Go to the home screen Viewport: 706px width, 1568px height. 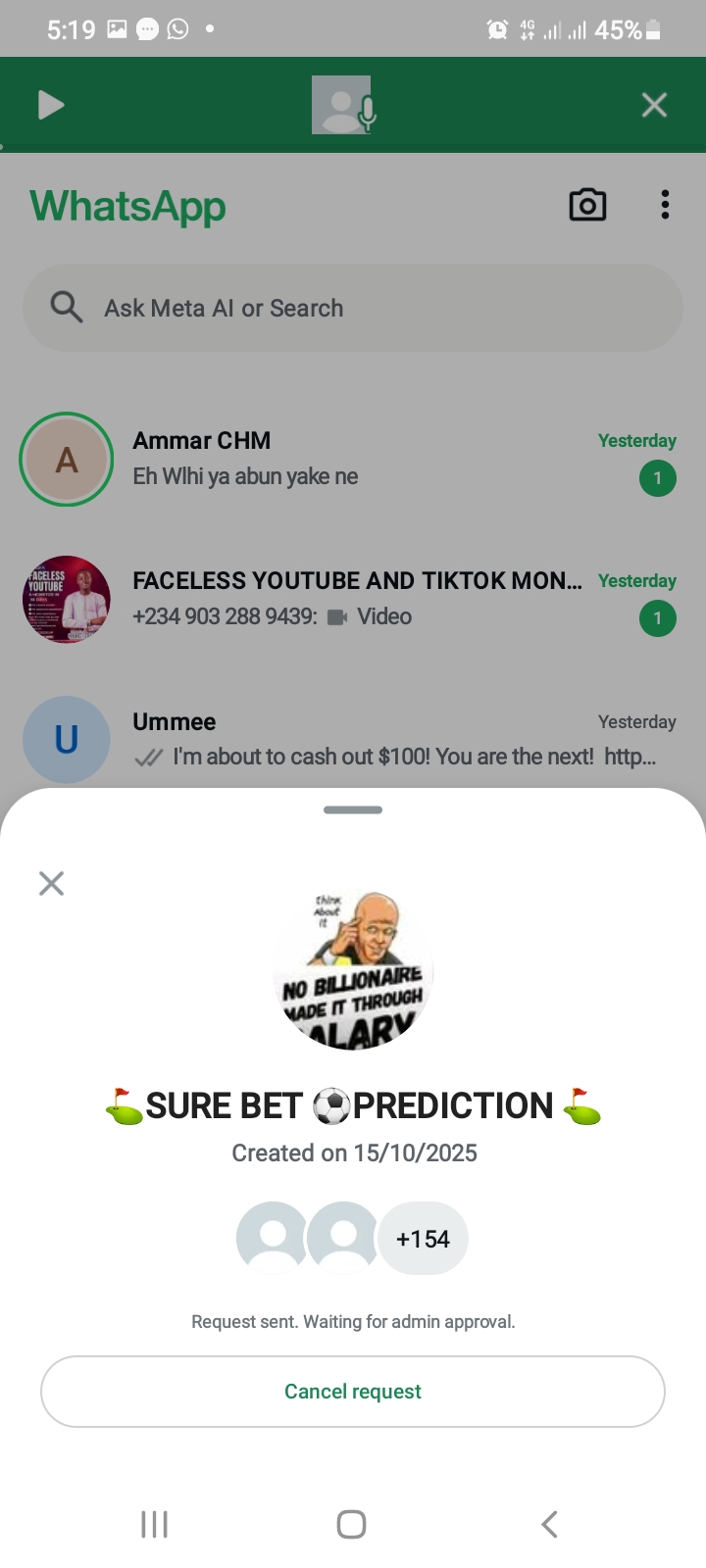(351, 1524)
